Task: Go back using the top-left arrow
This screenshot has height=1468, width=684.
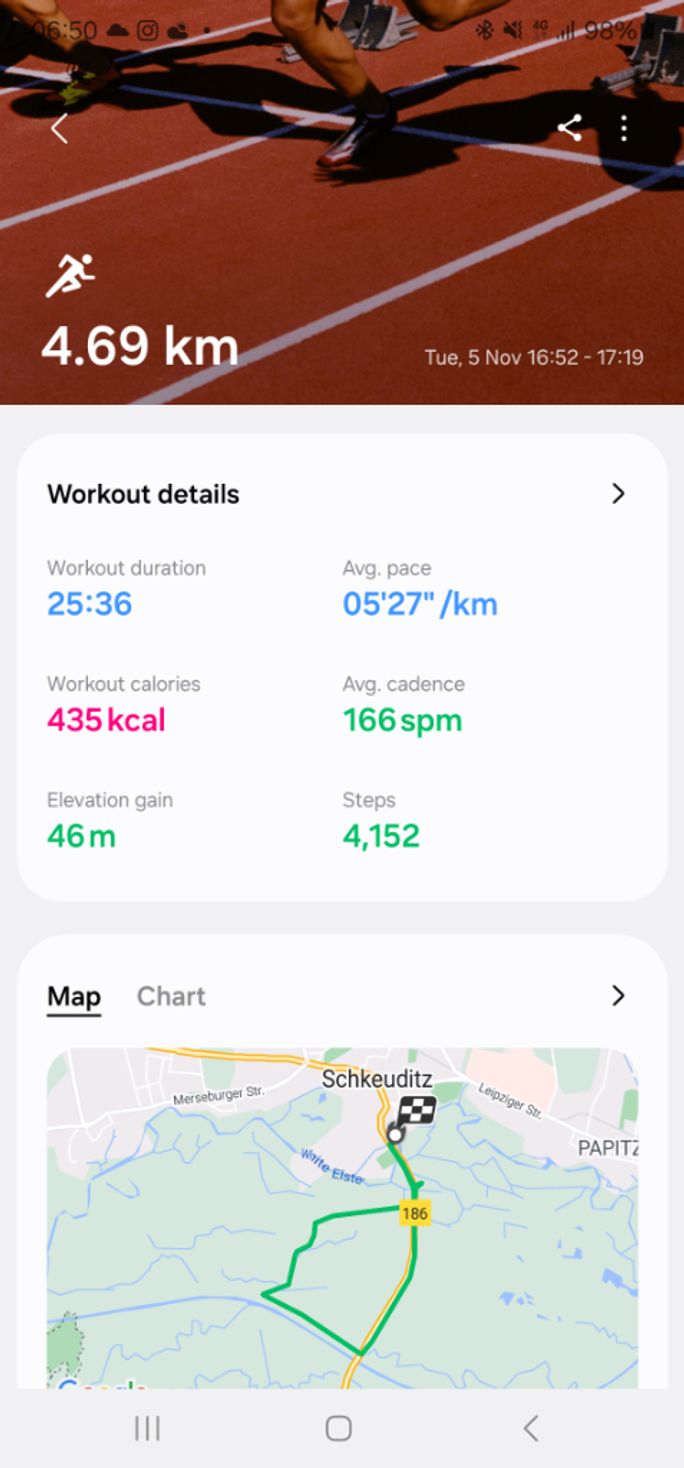Action: [59, 128]
